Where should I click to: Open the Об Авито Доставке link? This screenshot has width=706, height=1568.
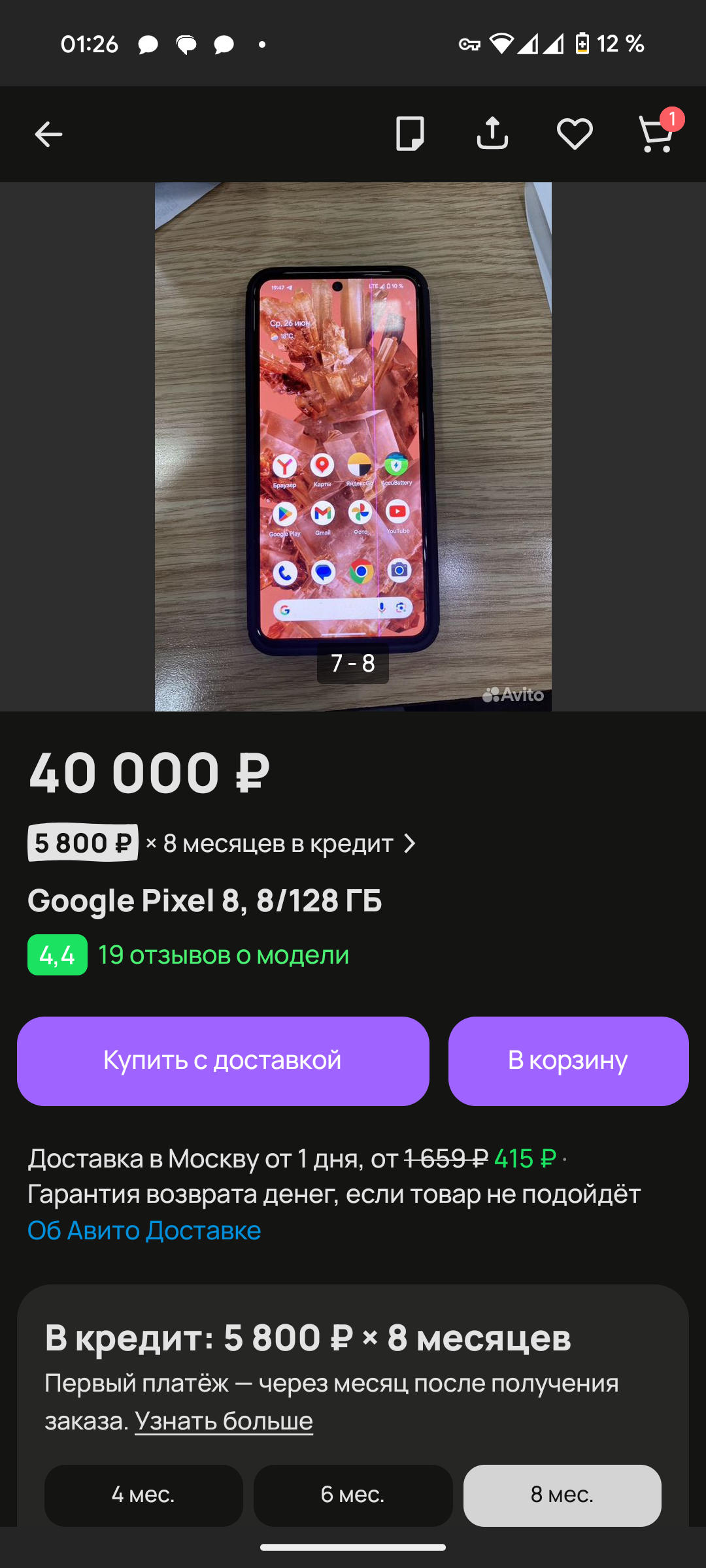[144, 1230]
